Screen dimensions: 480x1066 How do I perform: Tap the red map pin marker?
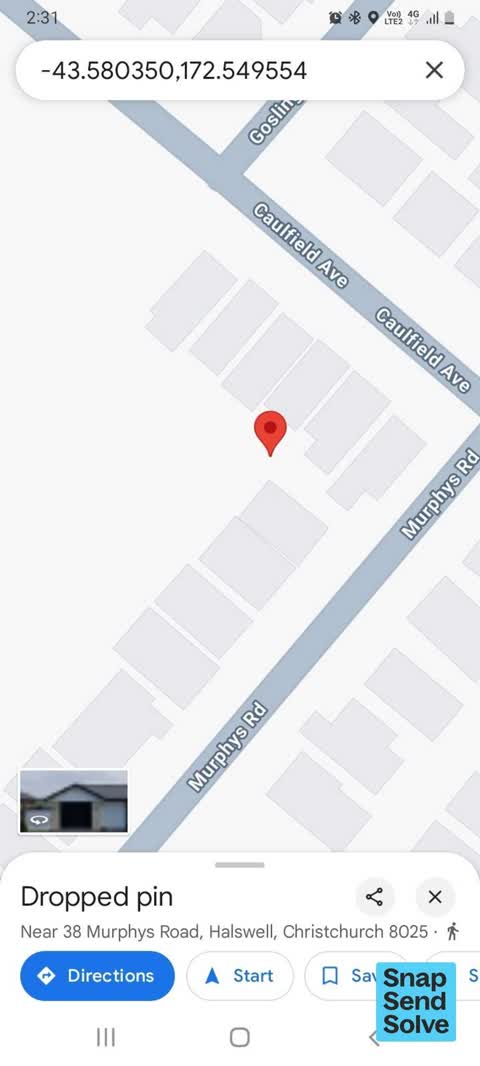pos(270,432)
